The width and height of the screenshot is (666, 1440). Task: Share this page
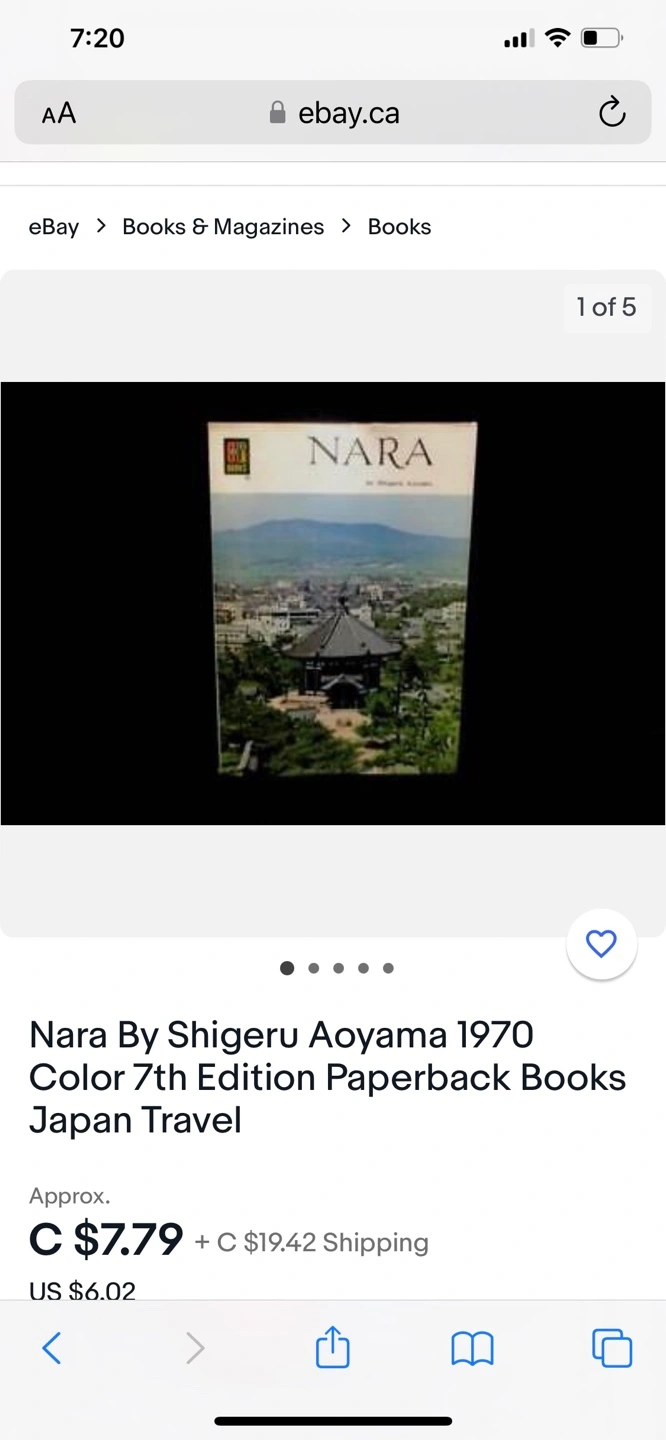coord(332,1348)
